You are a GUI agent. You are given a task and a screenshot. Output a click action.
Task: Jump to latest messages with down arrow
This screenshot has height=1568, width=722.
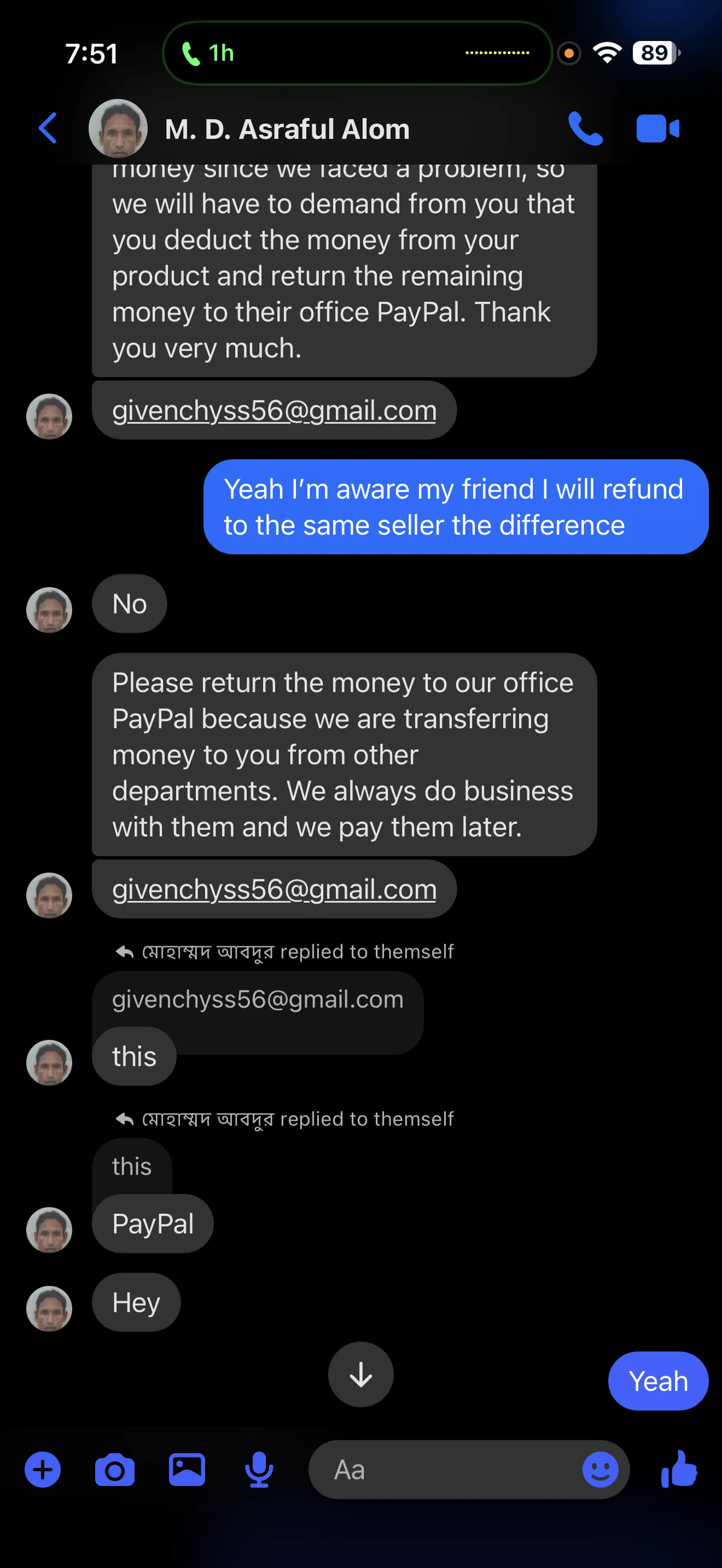(360, 1374)
